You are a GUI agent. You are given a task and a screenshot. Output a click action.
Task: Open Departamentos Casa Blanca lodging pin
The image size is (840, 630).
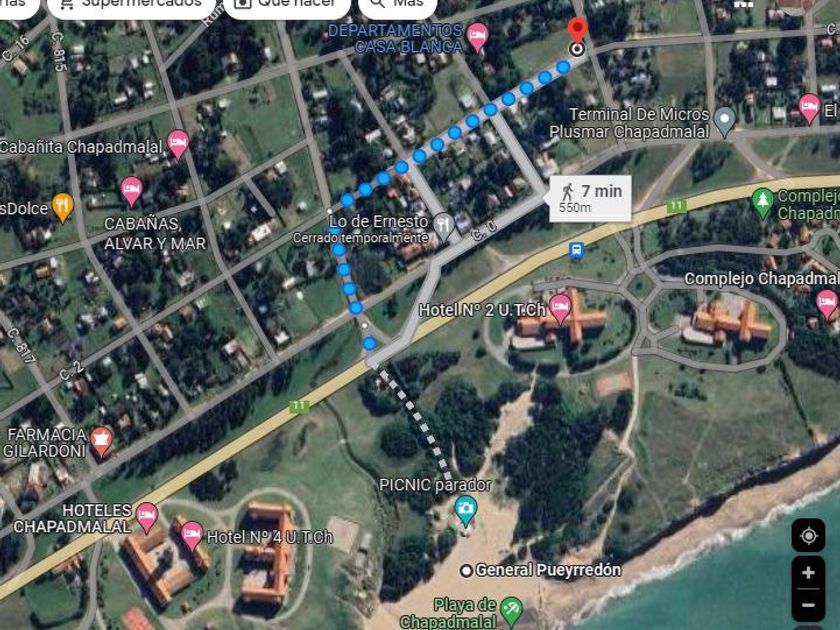click(x=478, y=37)
